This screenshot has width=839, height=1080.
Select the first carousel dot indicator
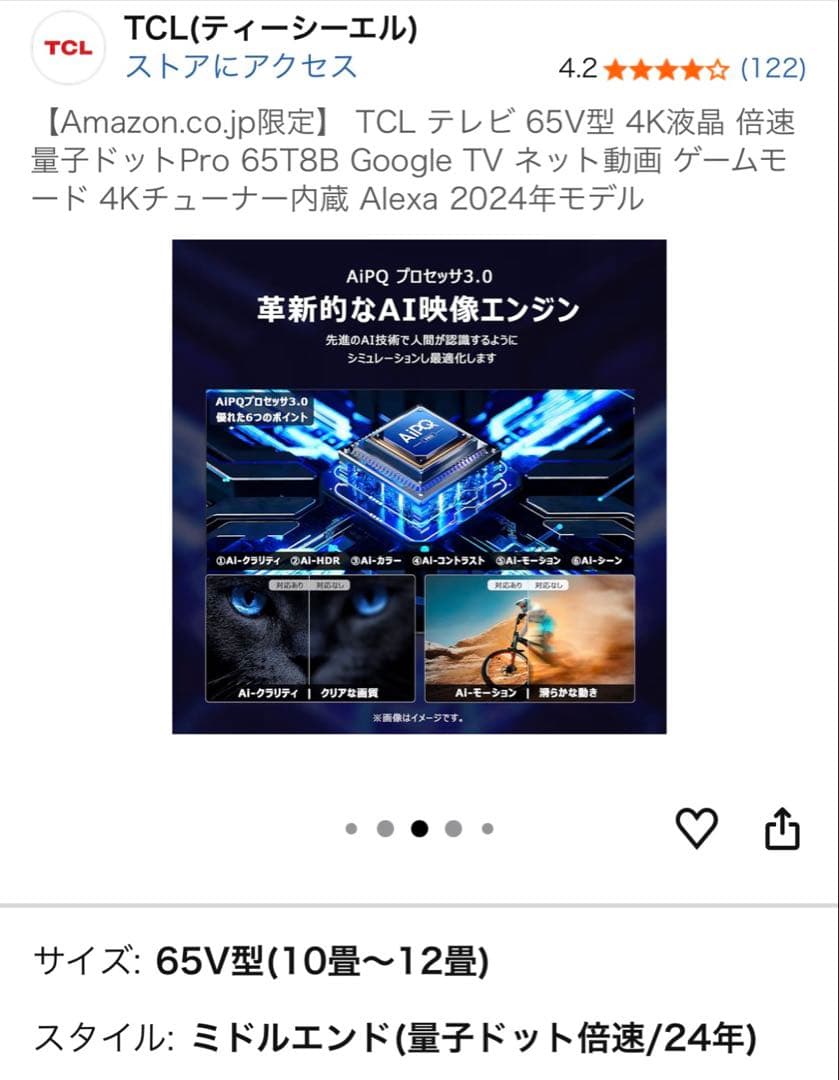[351, 828]
